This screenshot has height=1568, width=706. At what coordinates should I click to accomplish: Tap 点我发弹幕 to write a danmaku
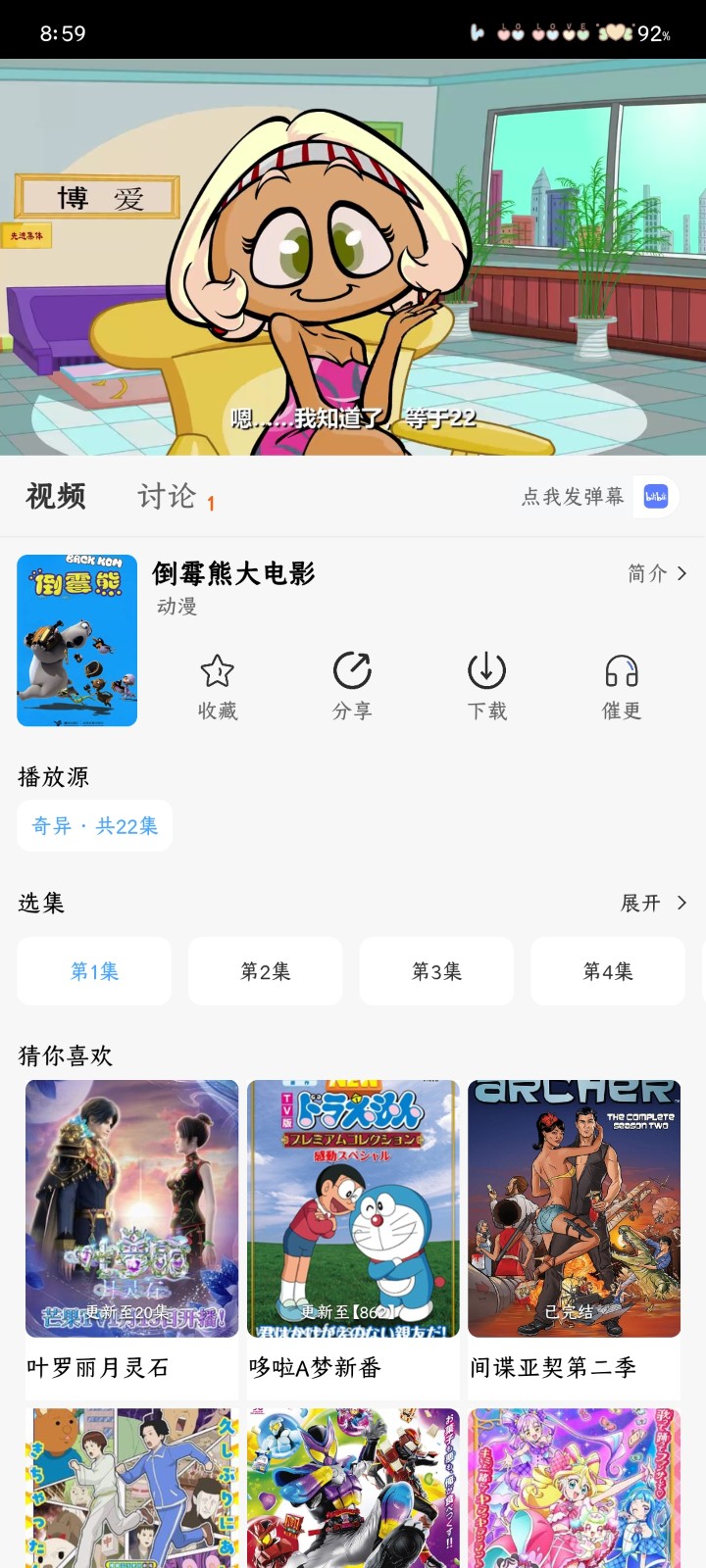click(x=572, y=497)
